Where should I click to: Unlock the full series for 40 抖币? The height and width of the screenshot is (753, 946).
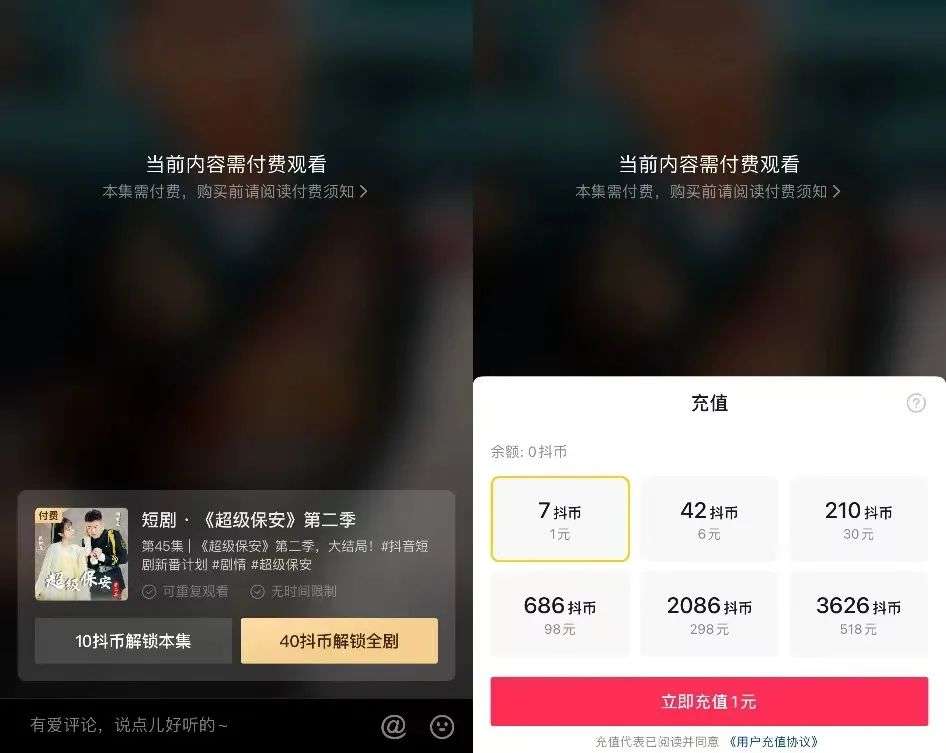[339, 641]
